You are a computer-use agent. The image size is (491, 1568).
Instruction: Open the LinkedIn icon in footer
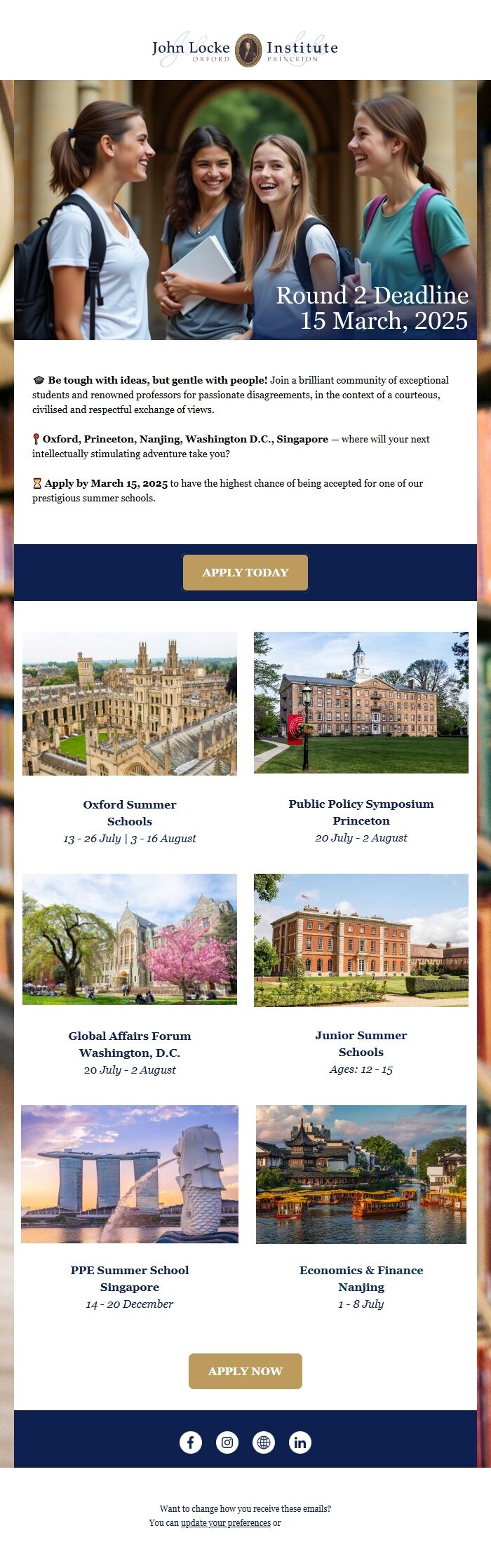300,1442
